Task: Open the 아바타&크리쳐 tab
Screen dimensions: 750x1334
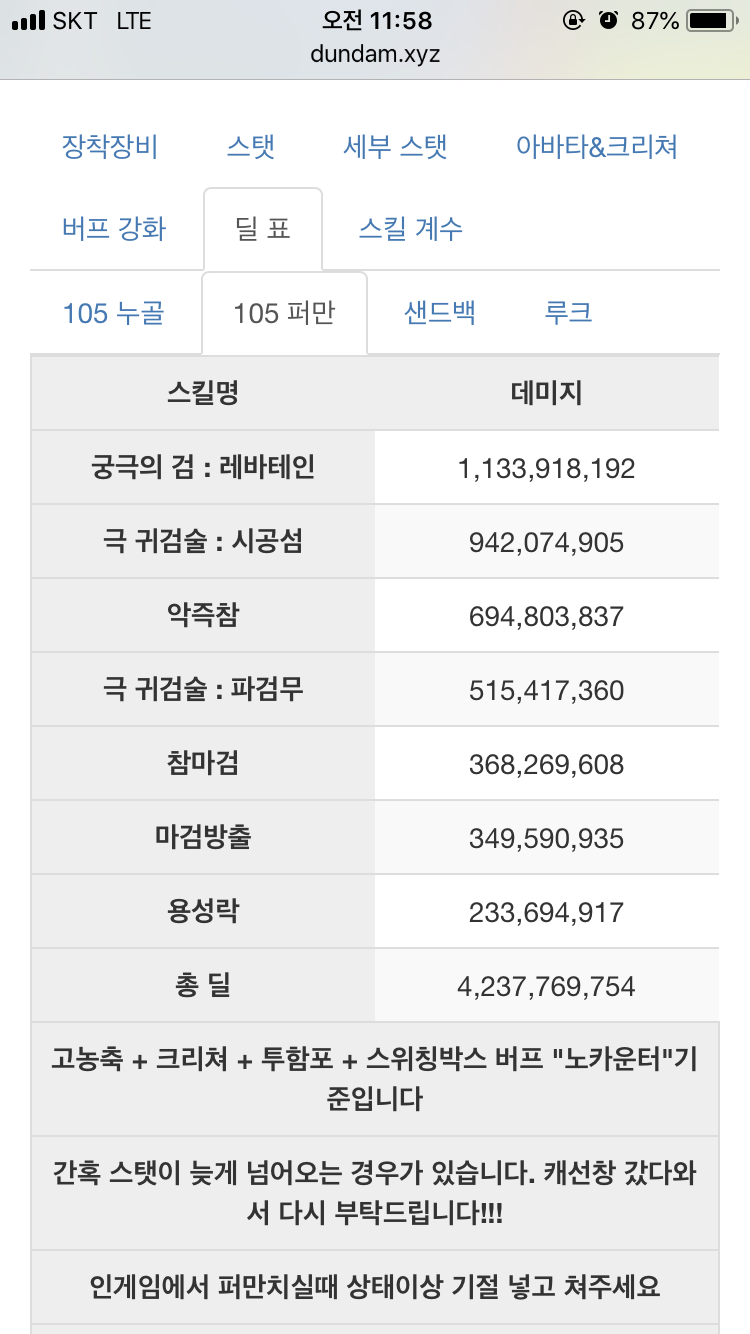Action: 597,147
